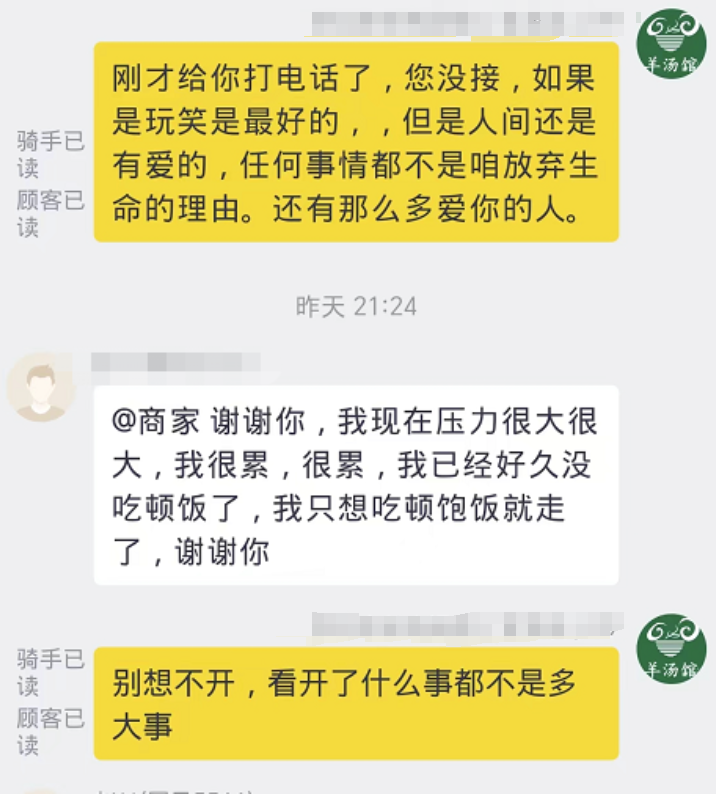This screenshot has width=716, height=794.
Task: Open the 羊汤馆 avatar beside the 刚才给你打电话了 message
Action: coord(672,44)
